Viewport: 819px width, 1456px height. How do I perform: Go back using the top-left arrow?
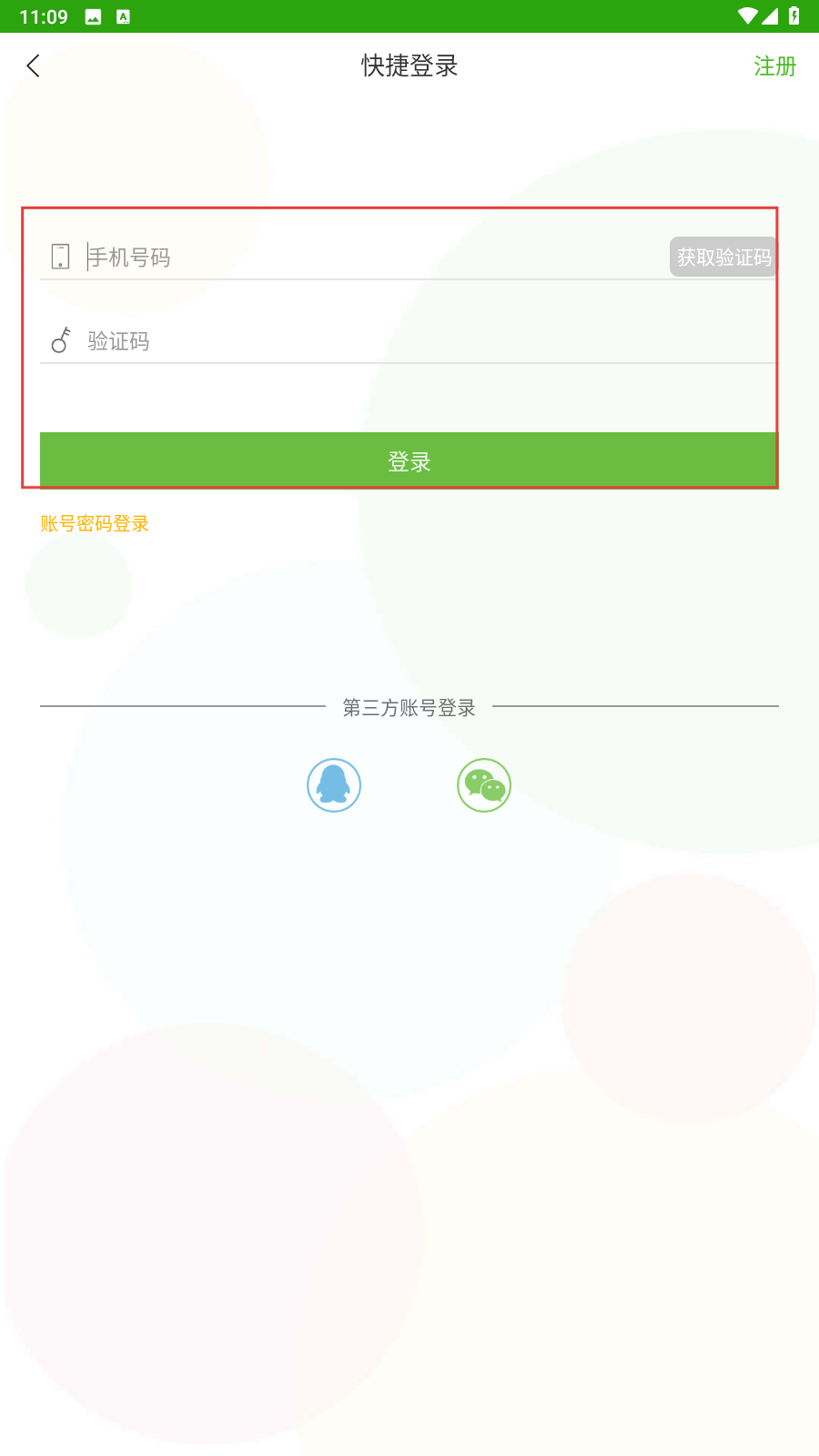tap(35, 66)
